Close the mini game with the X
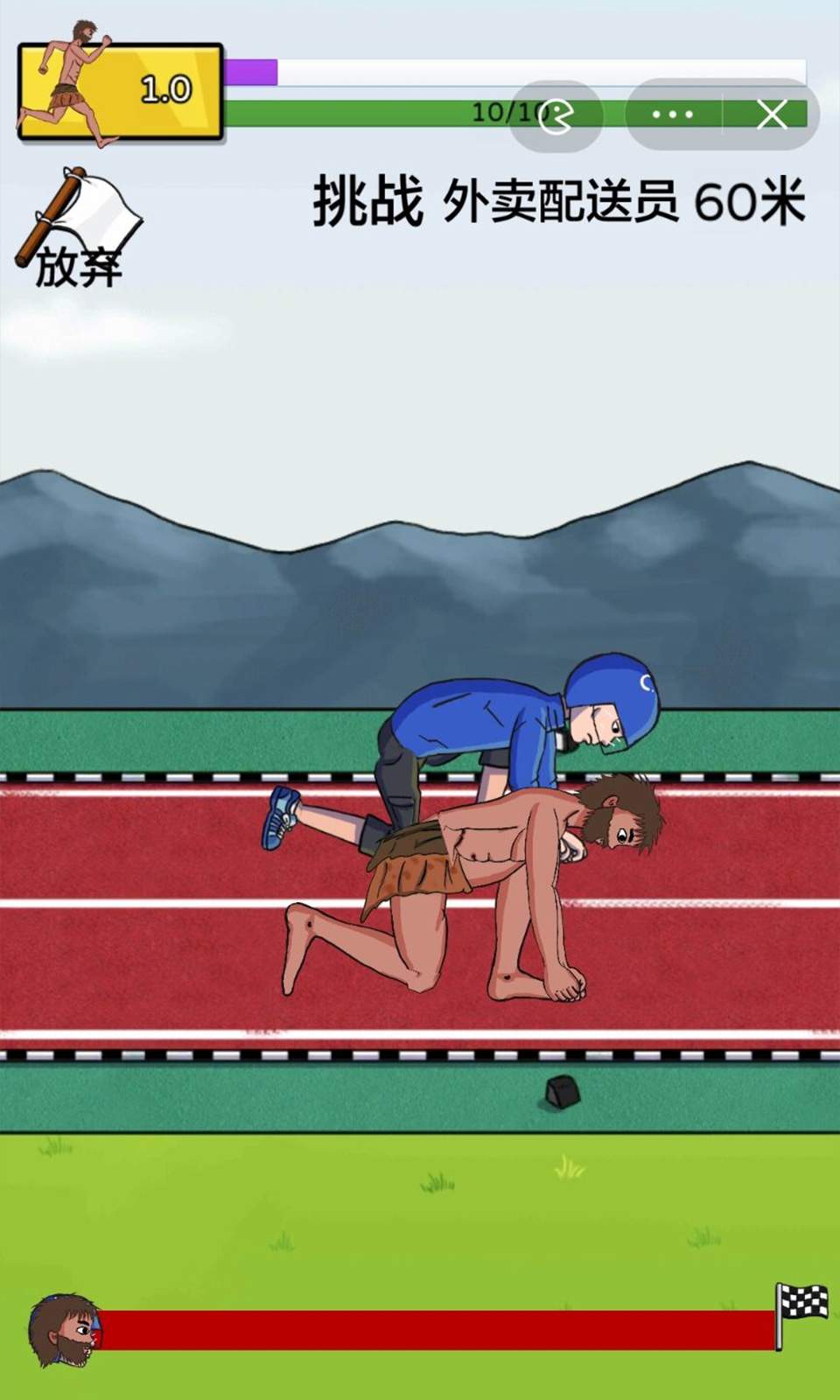Screen dimensions: 840x1400 (x=772, y=115)
